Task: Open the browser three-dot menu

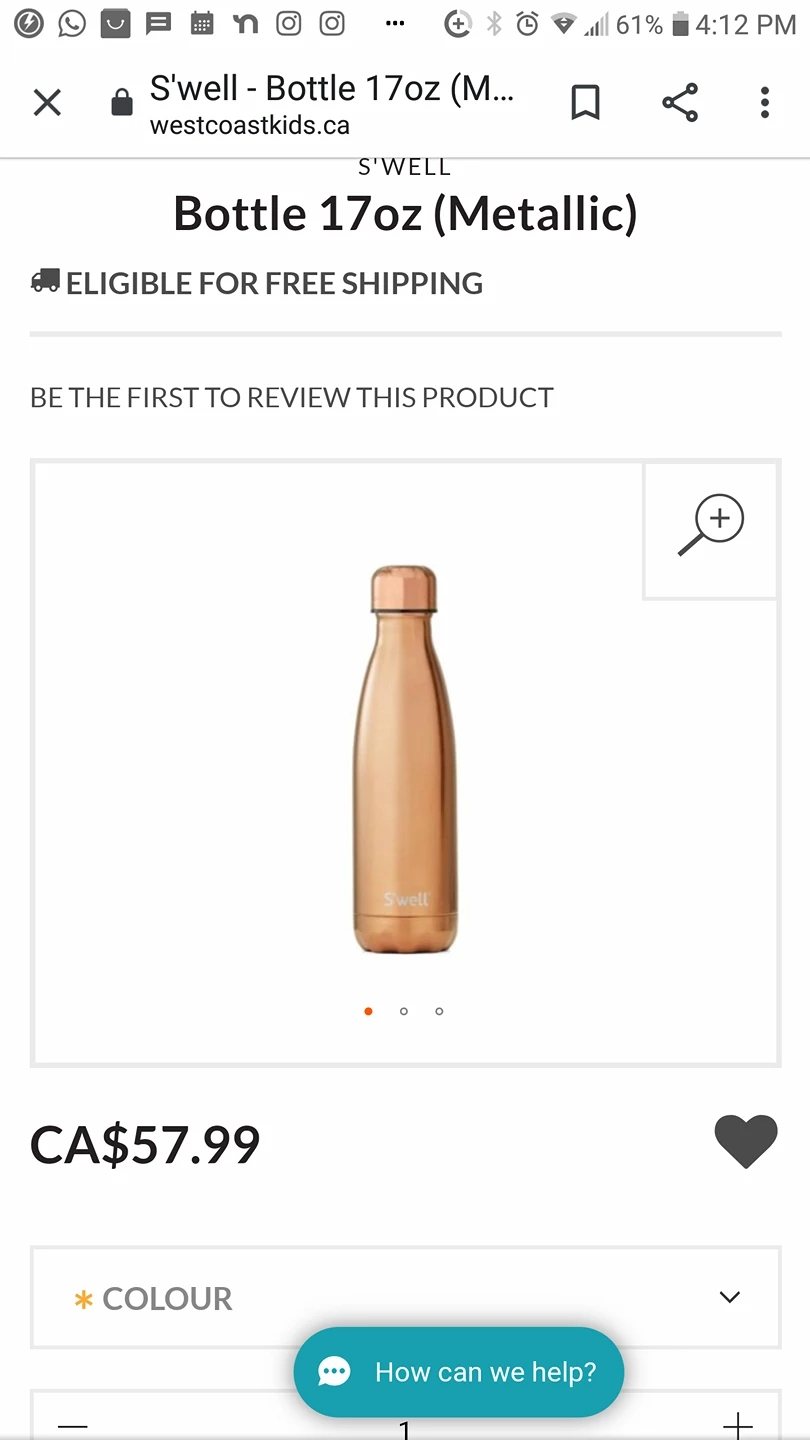Action: [764, 102]
